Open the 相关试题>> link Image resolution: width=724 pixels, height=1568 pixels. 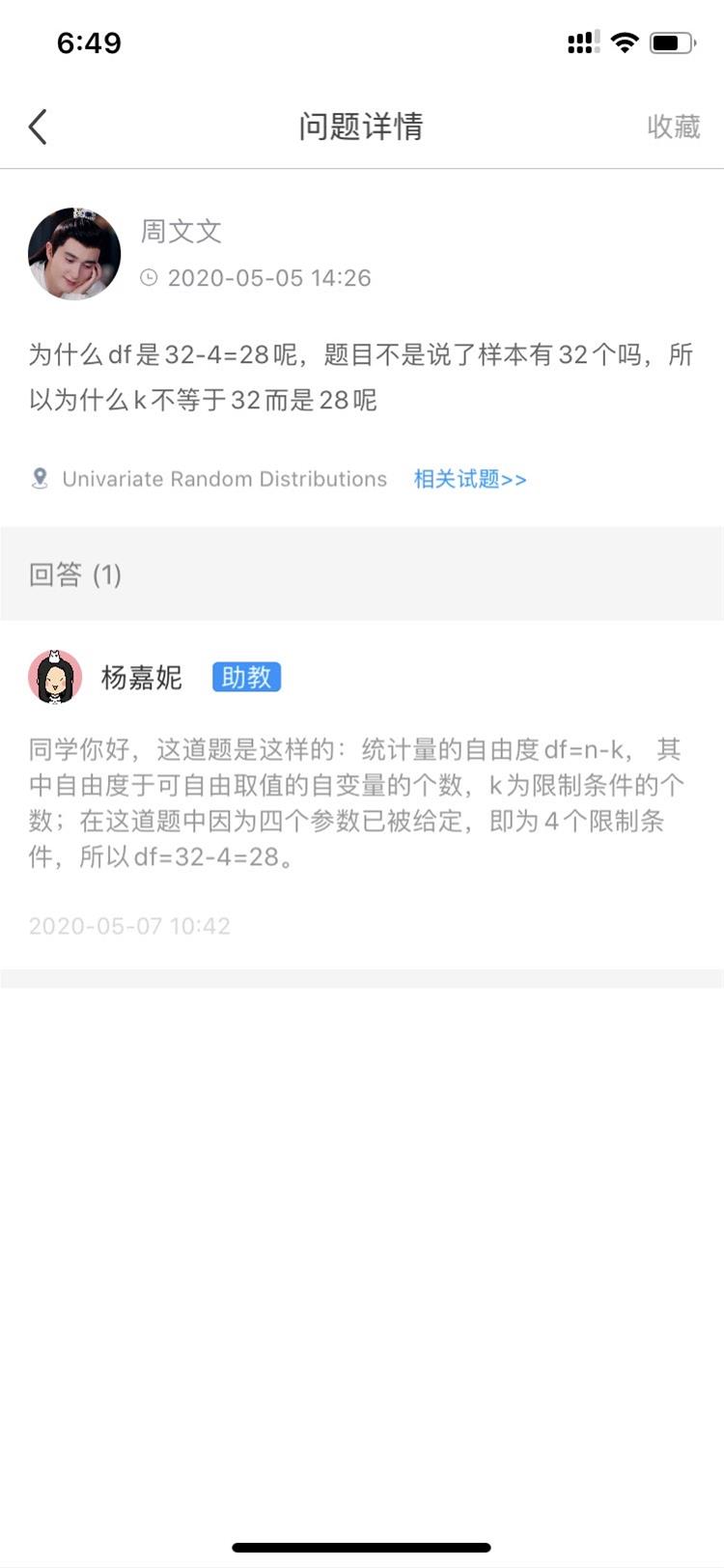470,479
